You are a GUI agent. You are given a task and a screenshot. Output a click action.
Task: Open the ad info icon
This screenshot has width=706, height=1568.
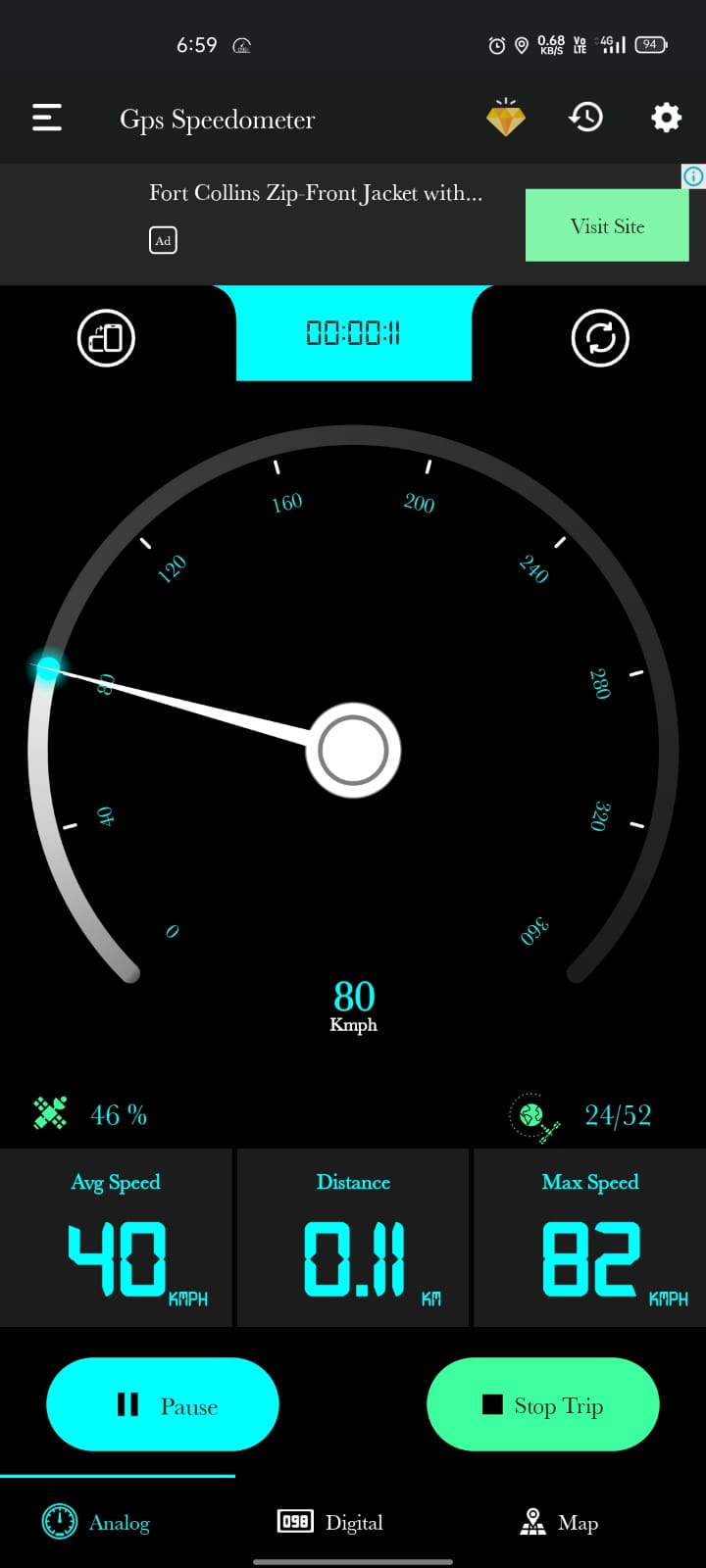pos(693,176)
